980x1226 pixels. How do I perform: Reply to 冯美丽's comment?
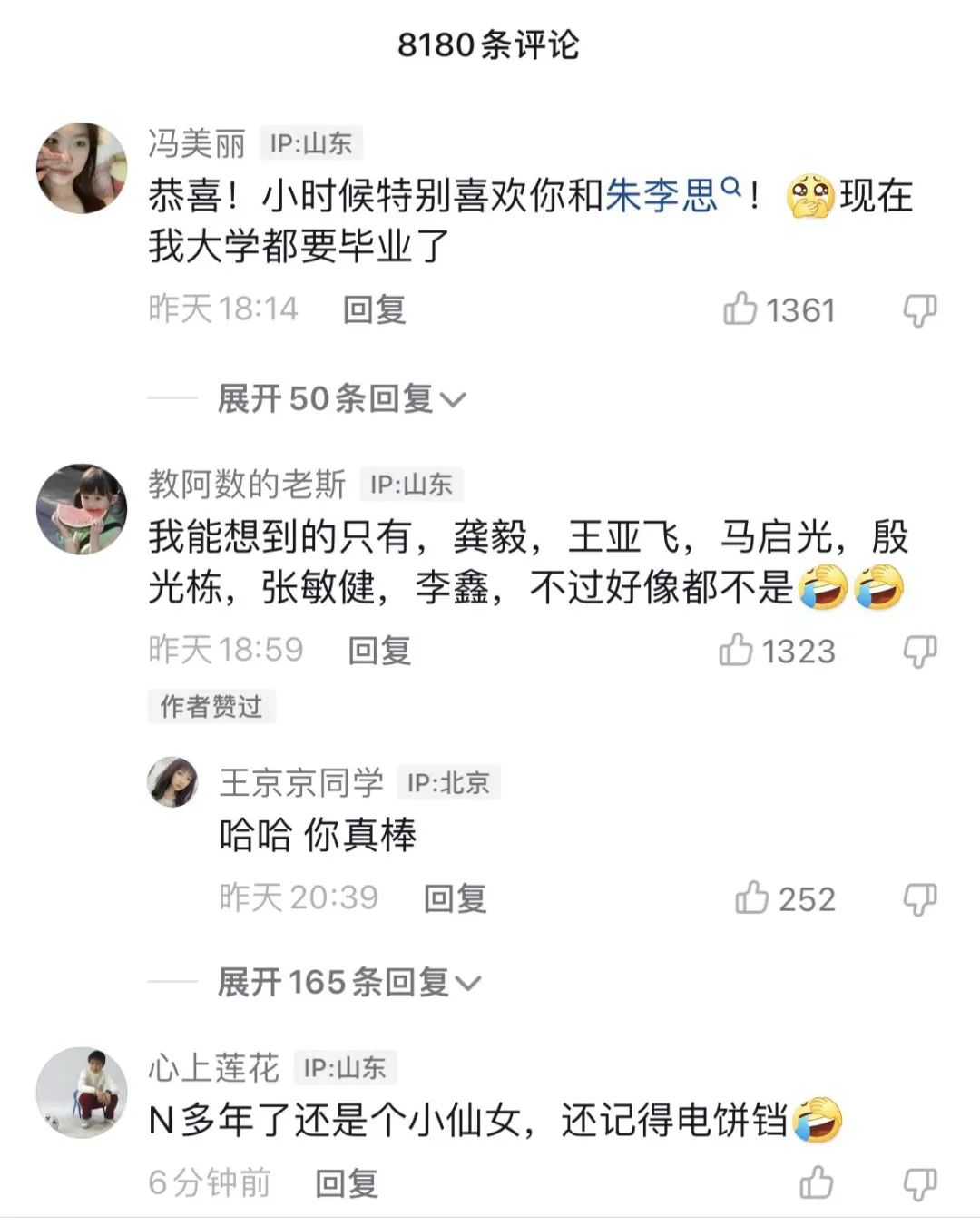[374, 309]
